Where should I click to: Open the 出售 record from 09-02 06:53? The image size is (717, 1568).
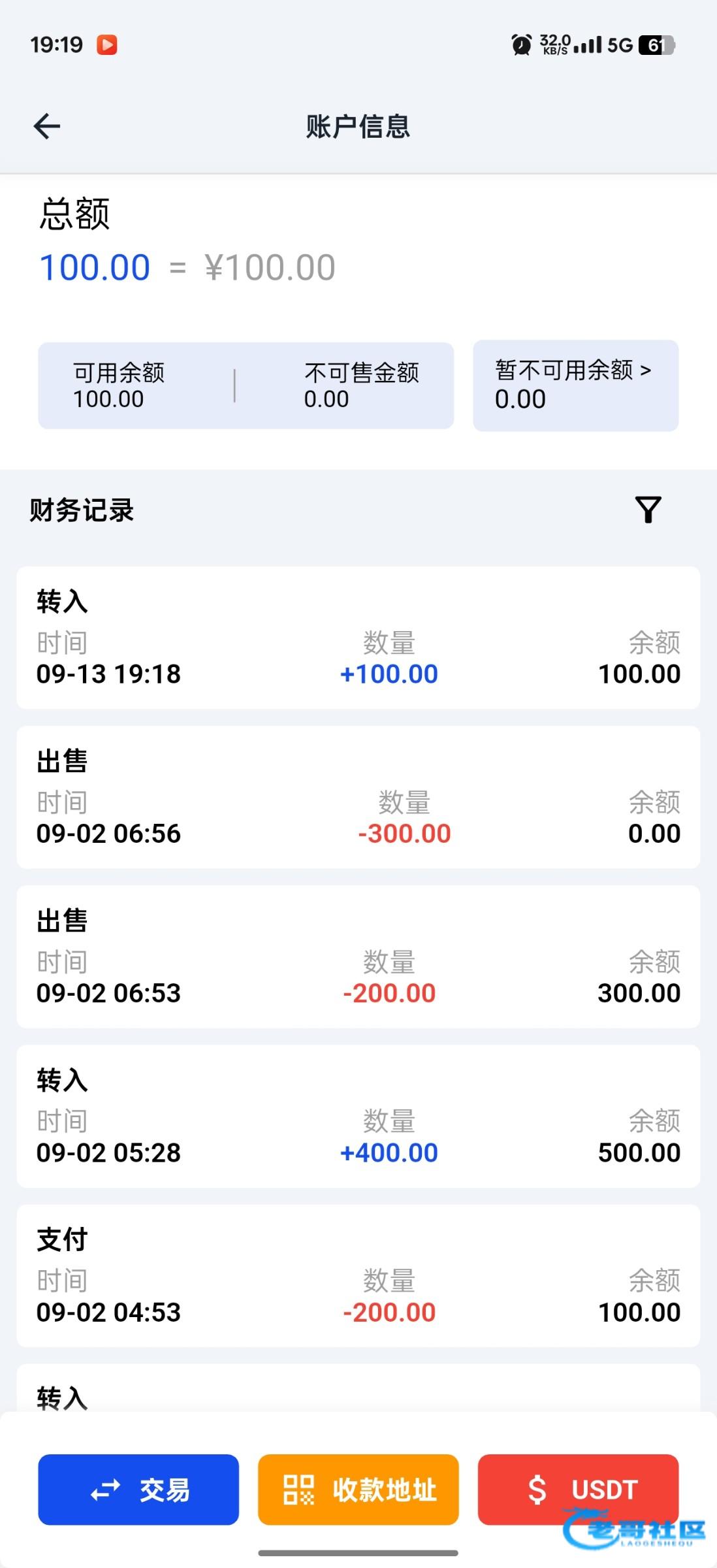(x=358, y=956)
